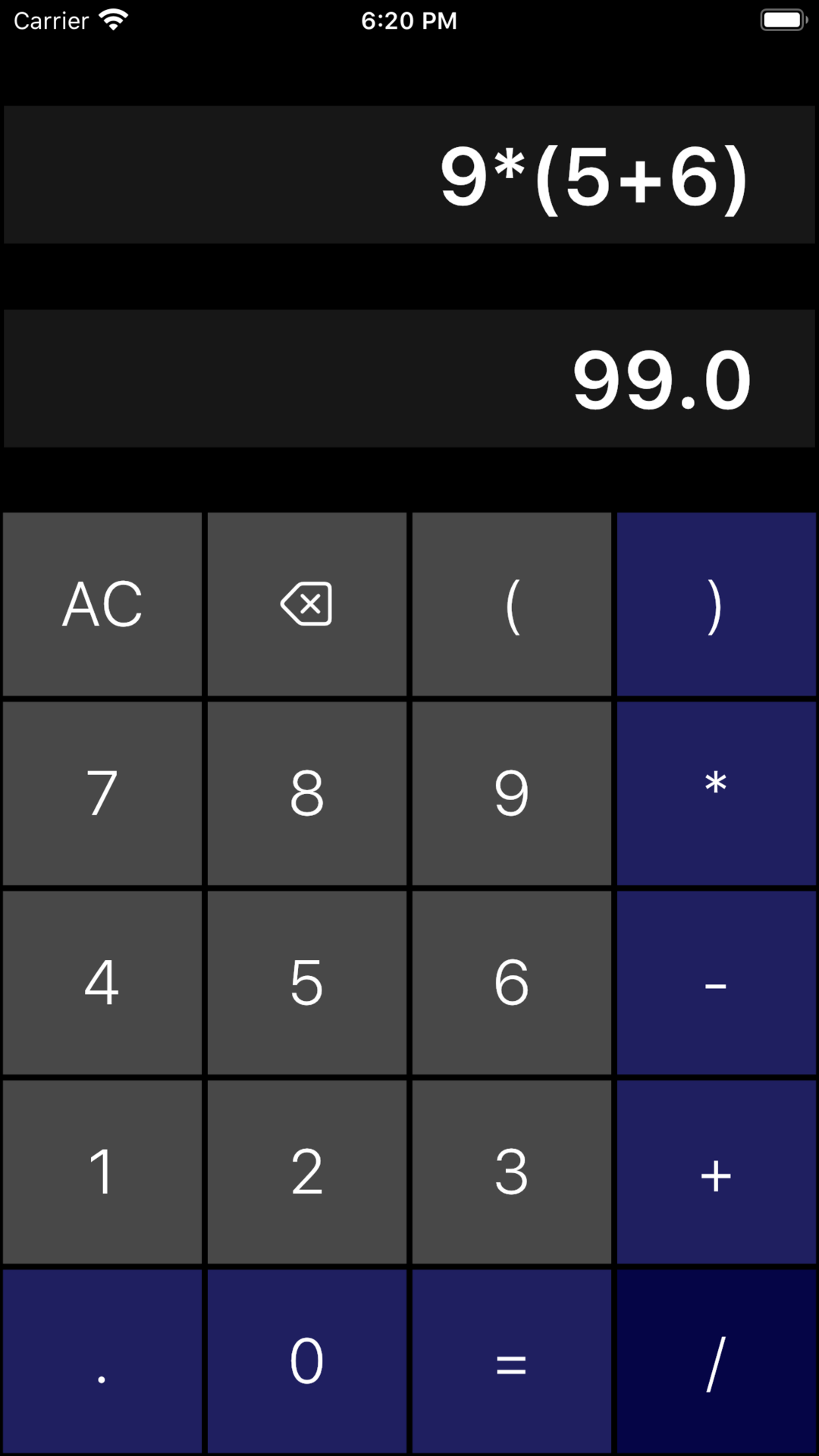Enter the digit 0
Viewport: 819px width, 1456px height.
point(307,1362)
